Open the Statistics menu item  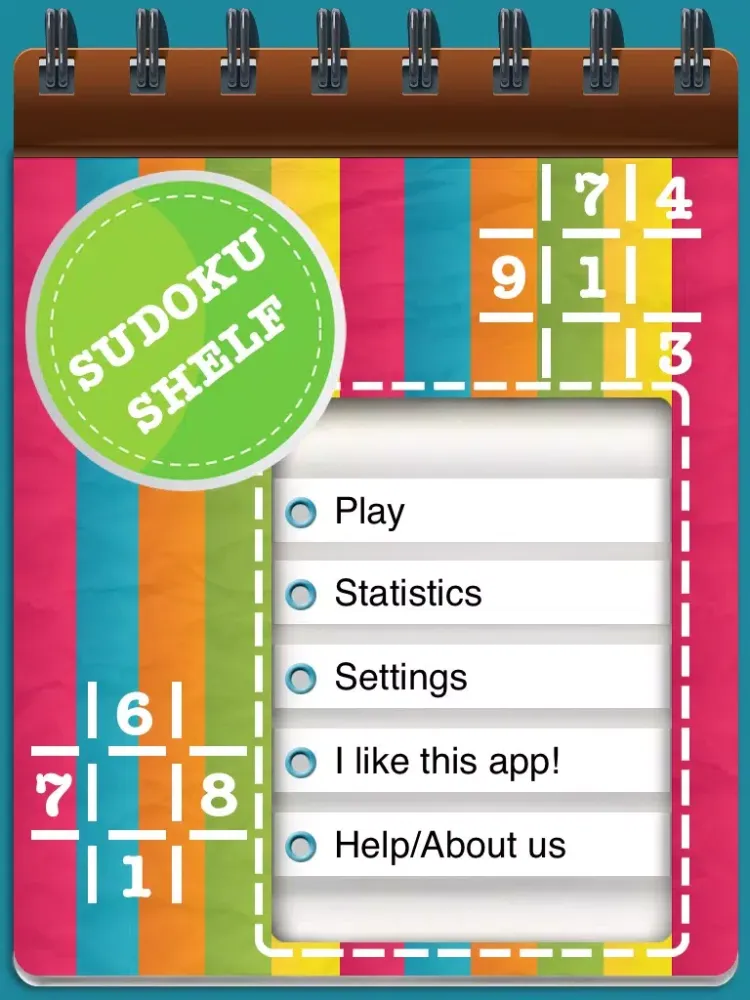click(470, 594)
